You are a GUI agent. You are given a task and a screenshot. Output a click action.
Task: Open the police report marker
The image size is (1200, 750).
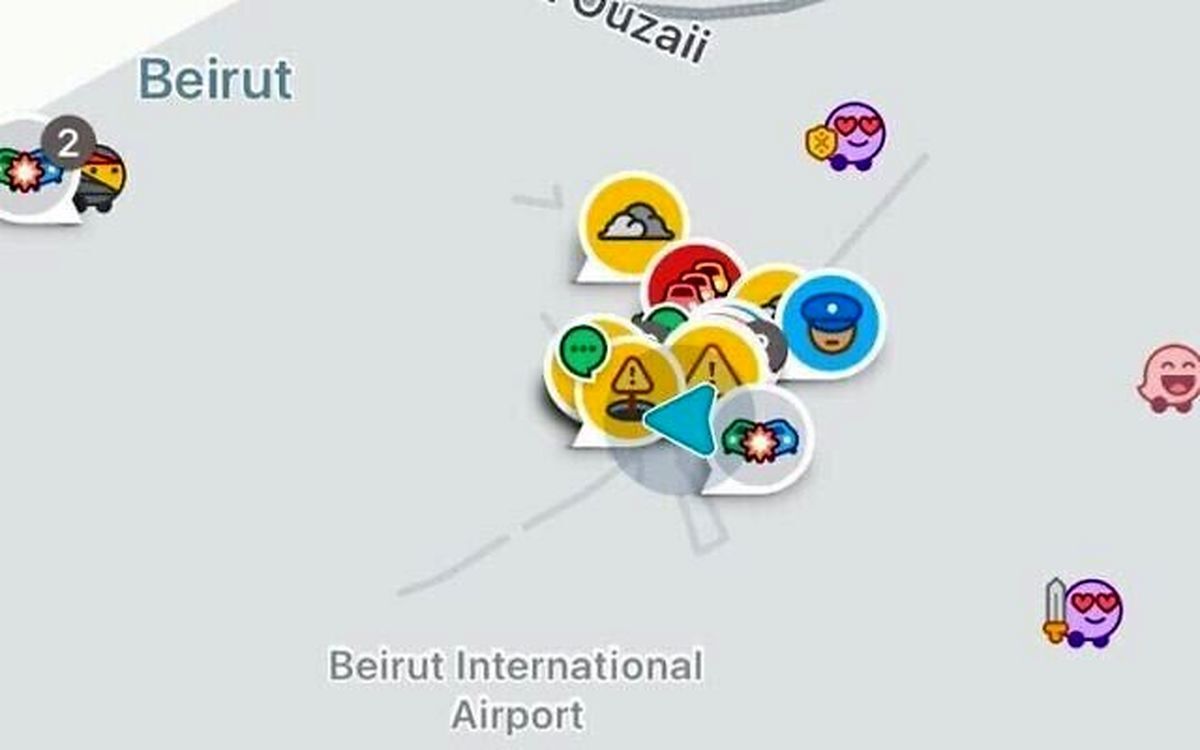click(x=830, y=325)
